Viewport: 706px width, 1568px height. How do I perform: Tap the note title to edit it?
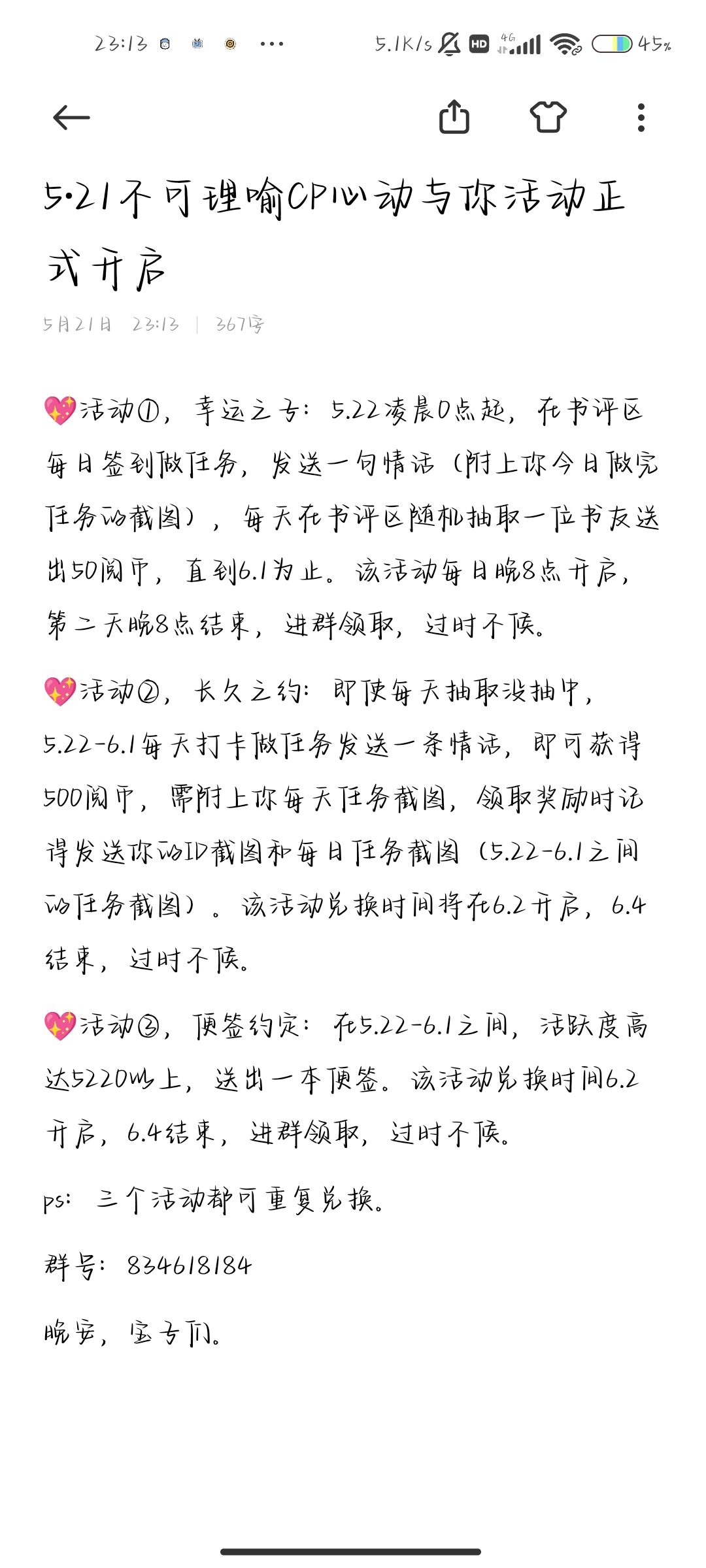point(333,232)
